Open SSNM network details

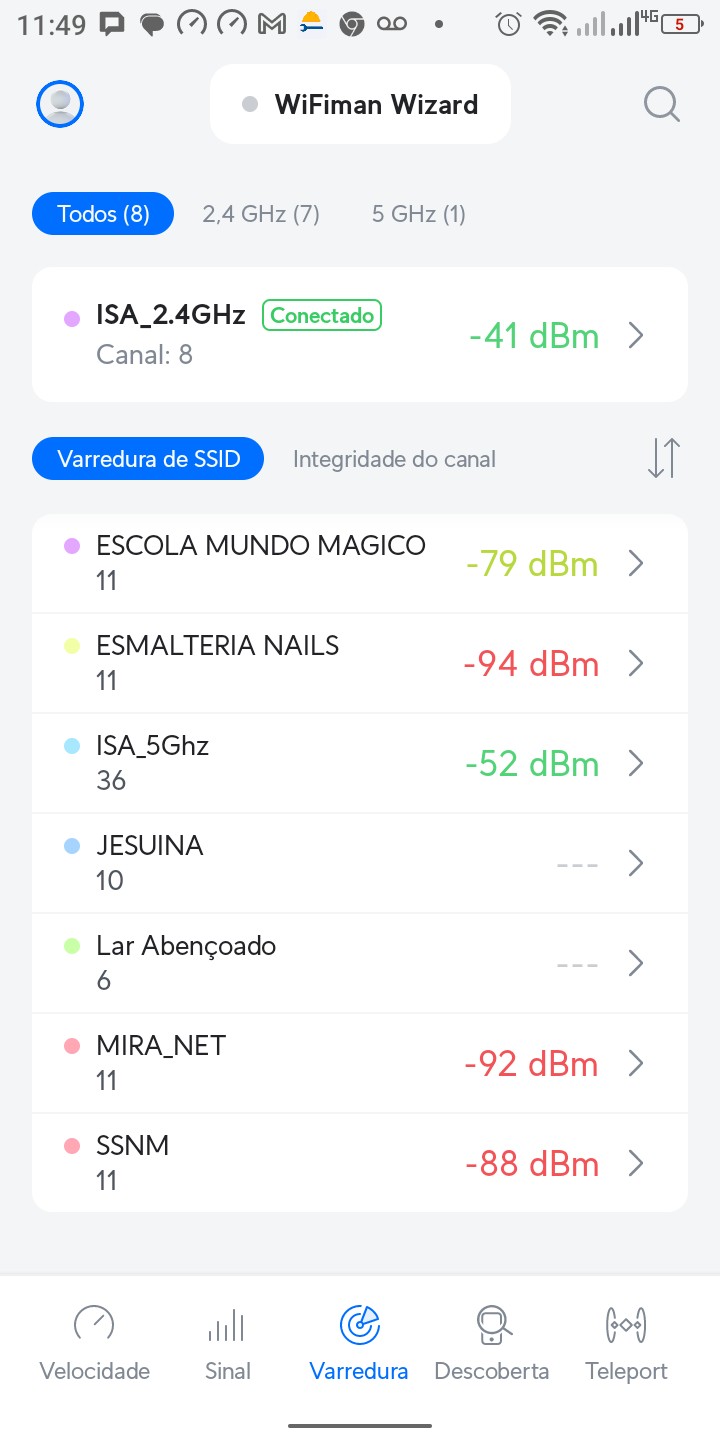pos(360,1163)
